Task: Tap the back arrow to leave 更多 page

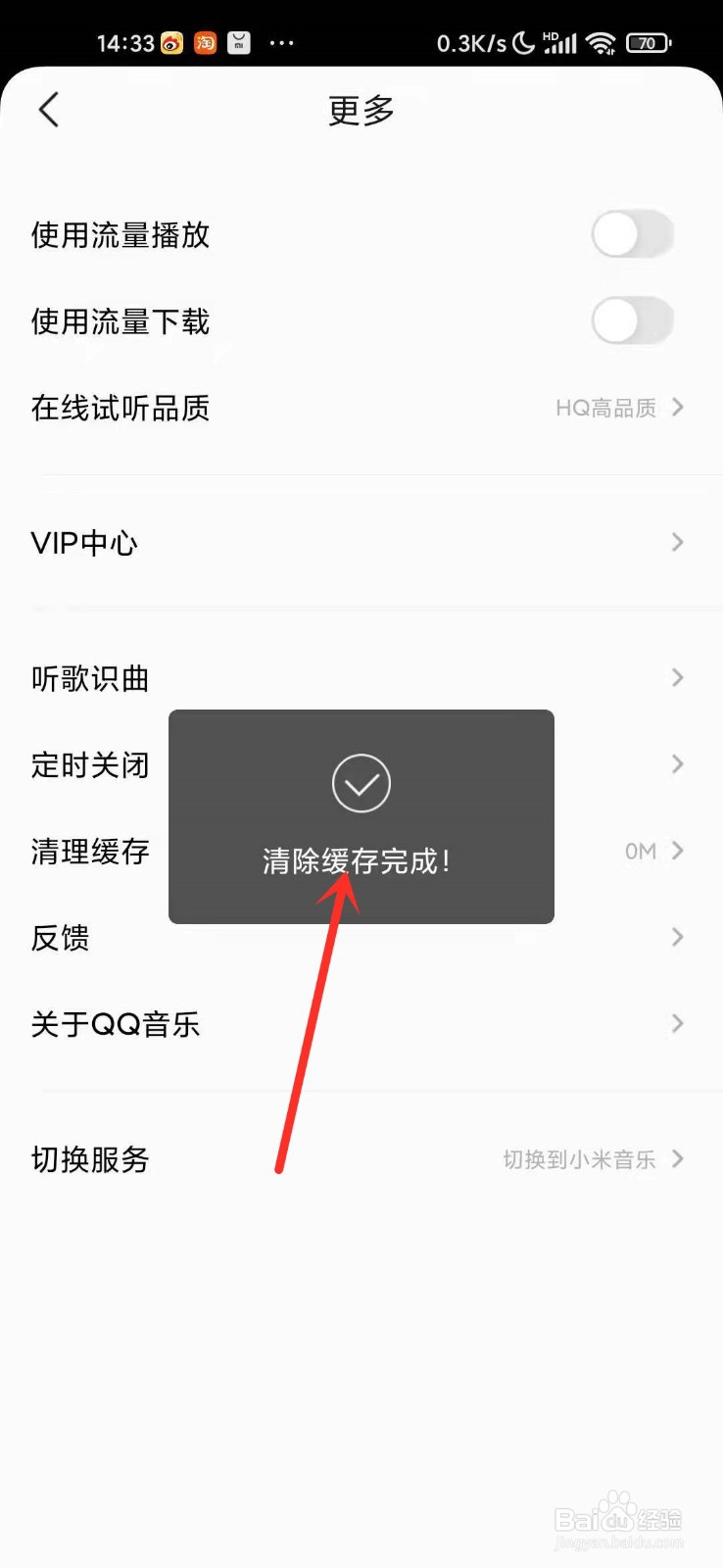Action: click(x=49, y=110)
